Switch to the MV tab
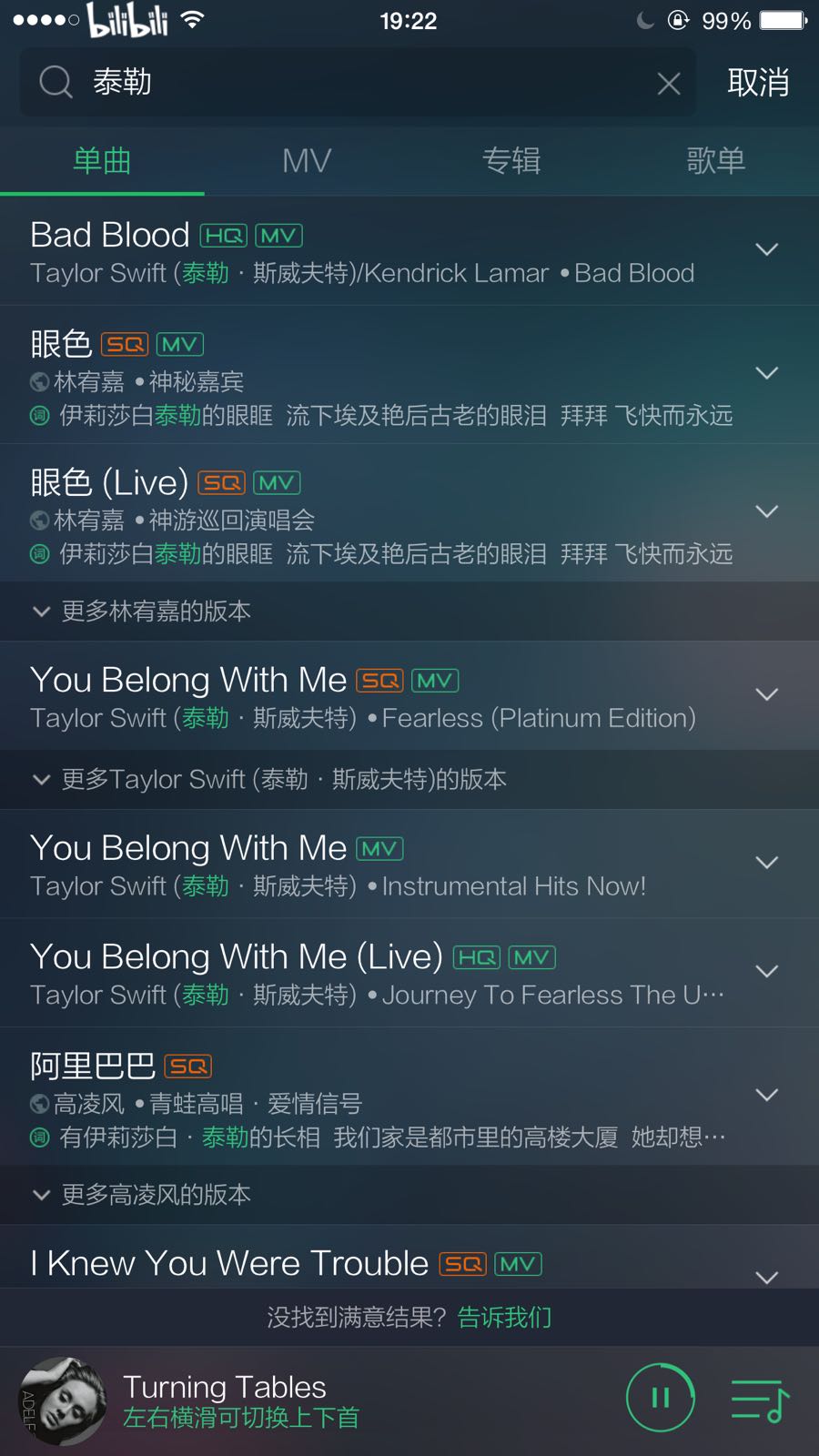 [307, 161]
